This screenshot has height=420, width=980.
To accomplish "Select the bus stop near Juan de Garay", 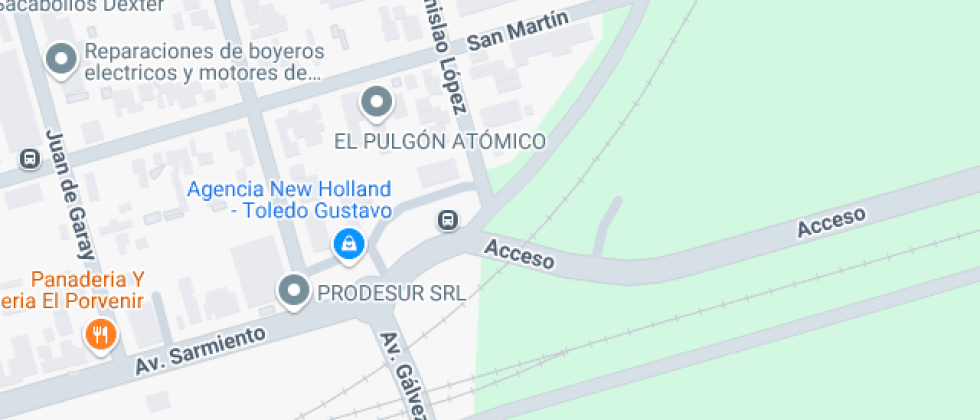I will pos(29,159).
